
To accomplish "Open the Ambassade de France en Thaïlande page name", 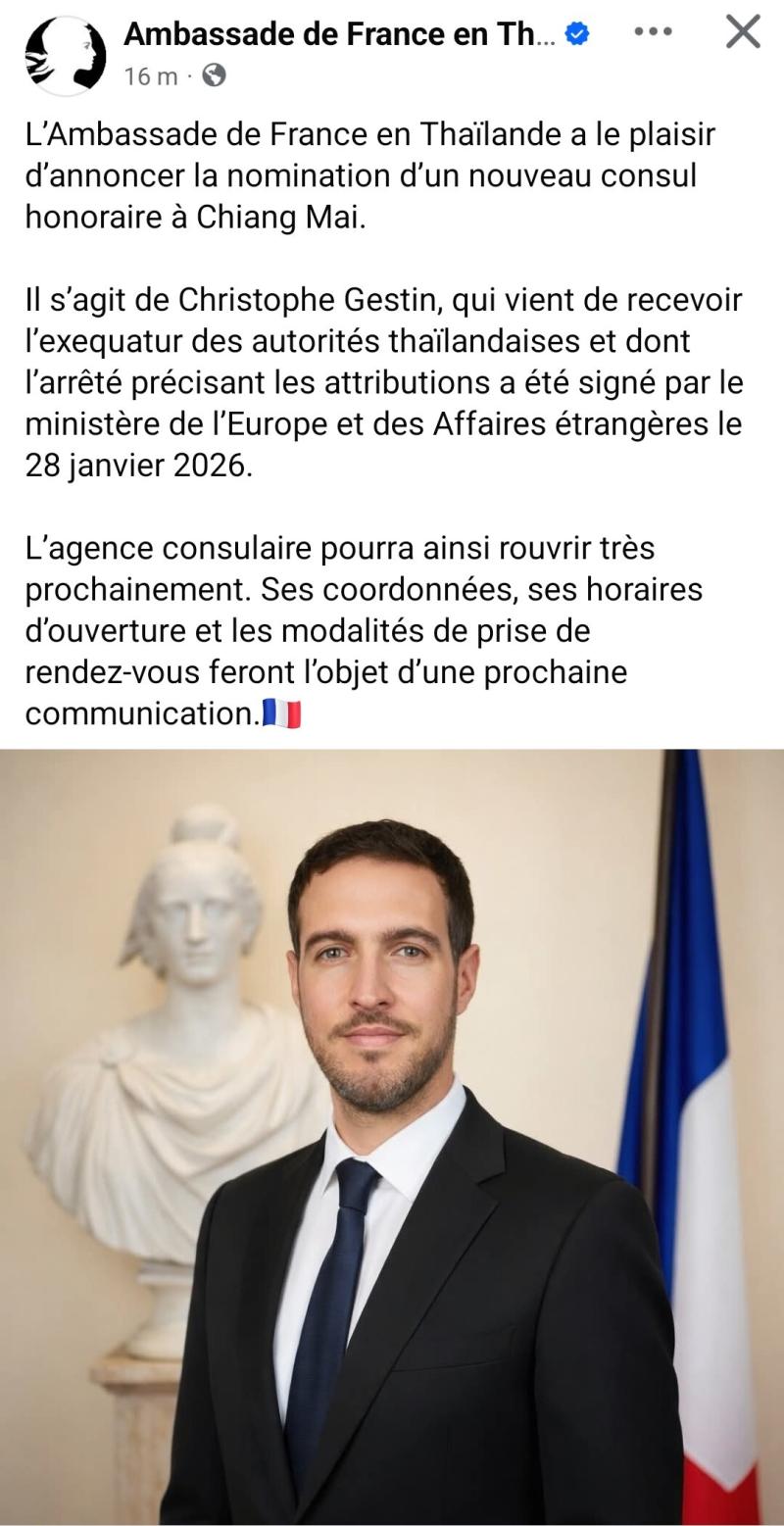I will pos(339,34).
